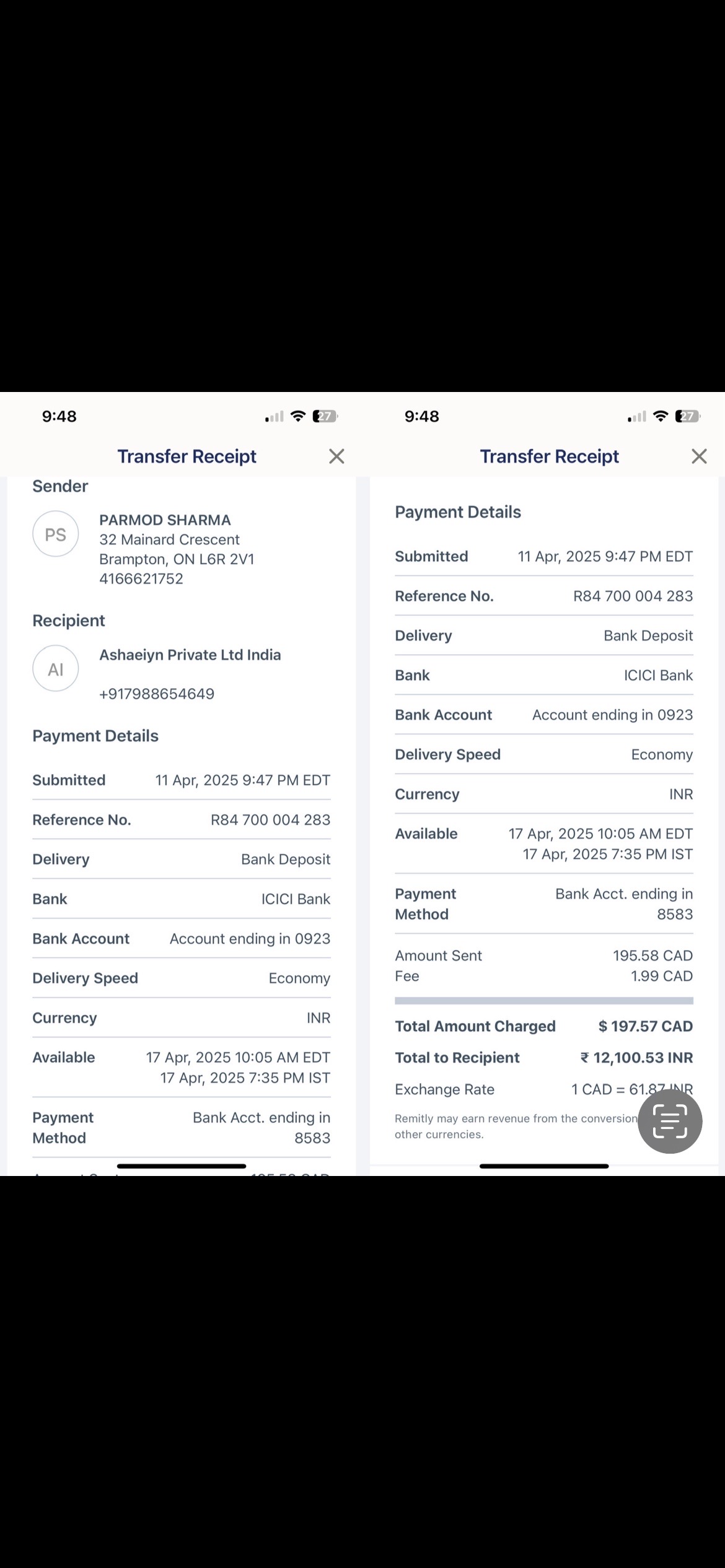725x1568 pixels.
Task: Activate the Live Text scan button
Action: point(670,1121)
